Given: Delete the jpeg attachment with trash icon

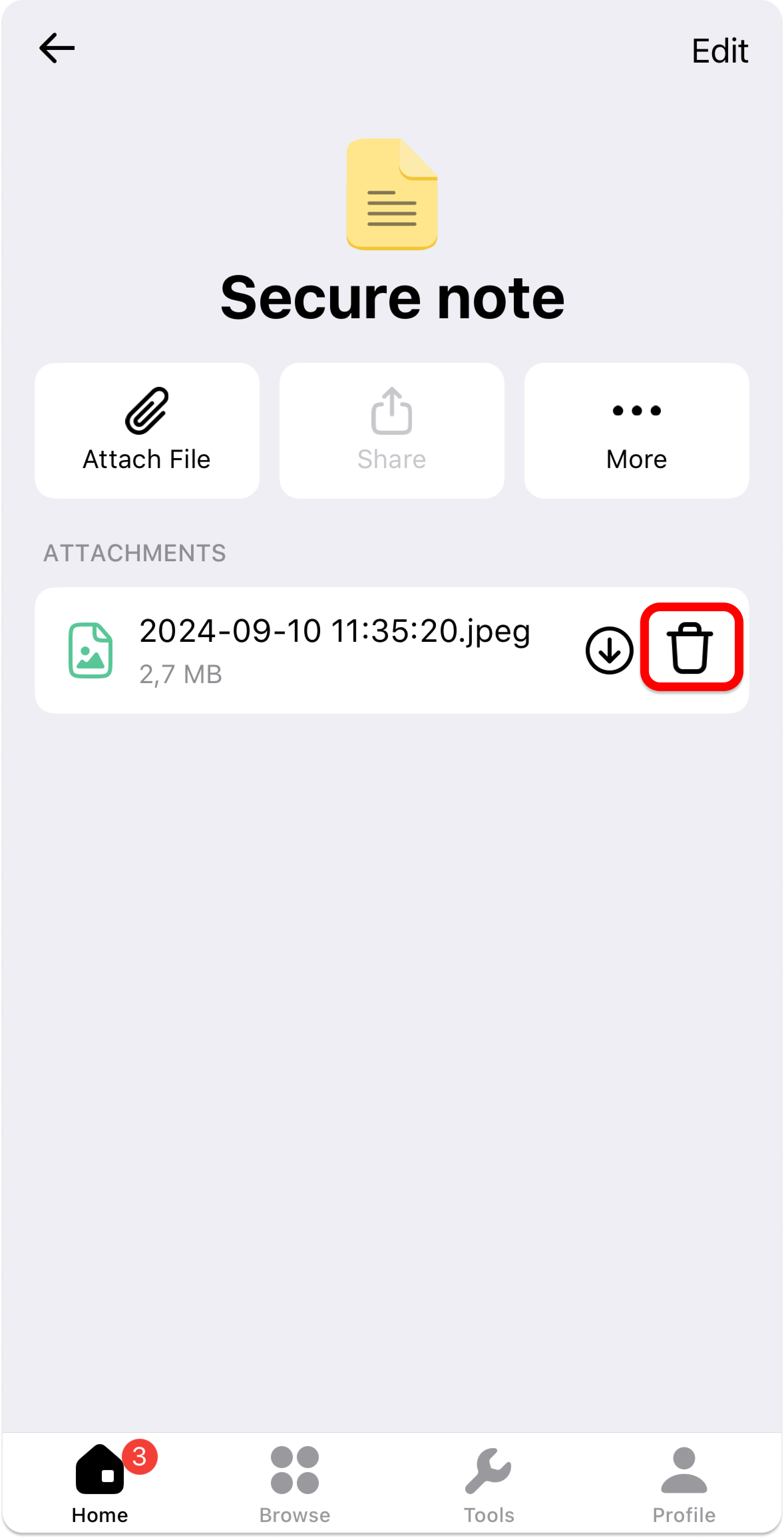Looking at the screenshot, I should point(690,648).
